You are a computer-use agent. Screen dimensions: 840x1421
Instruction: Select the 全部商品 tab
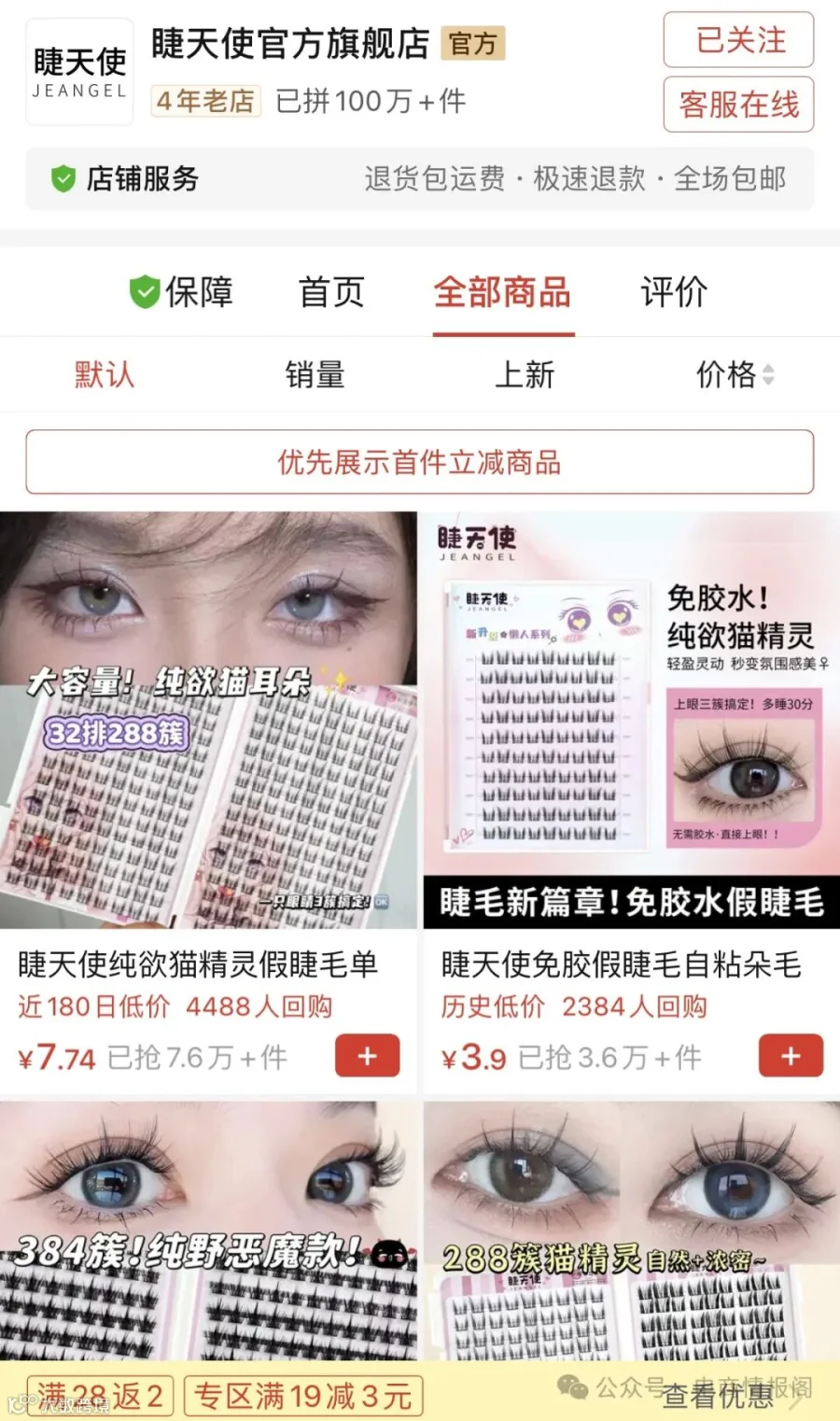(x=503, y=292)
